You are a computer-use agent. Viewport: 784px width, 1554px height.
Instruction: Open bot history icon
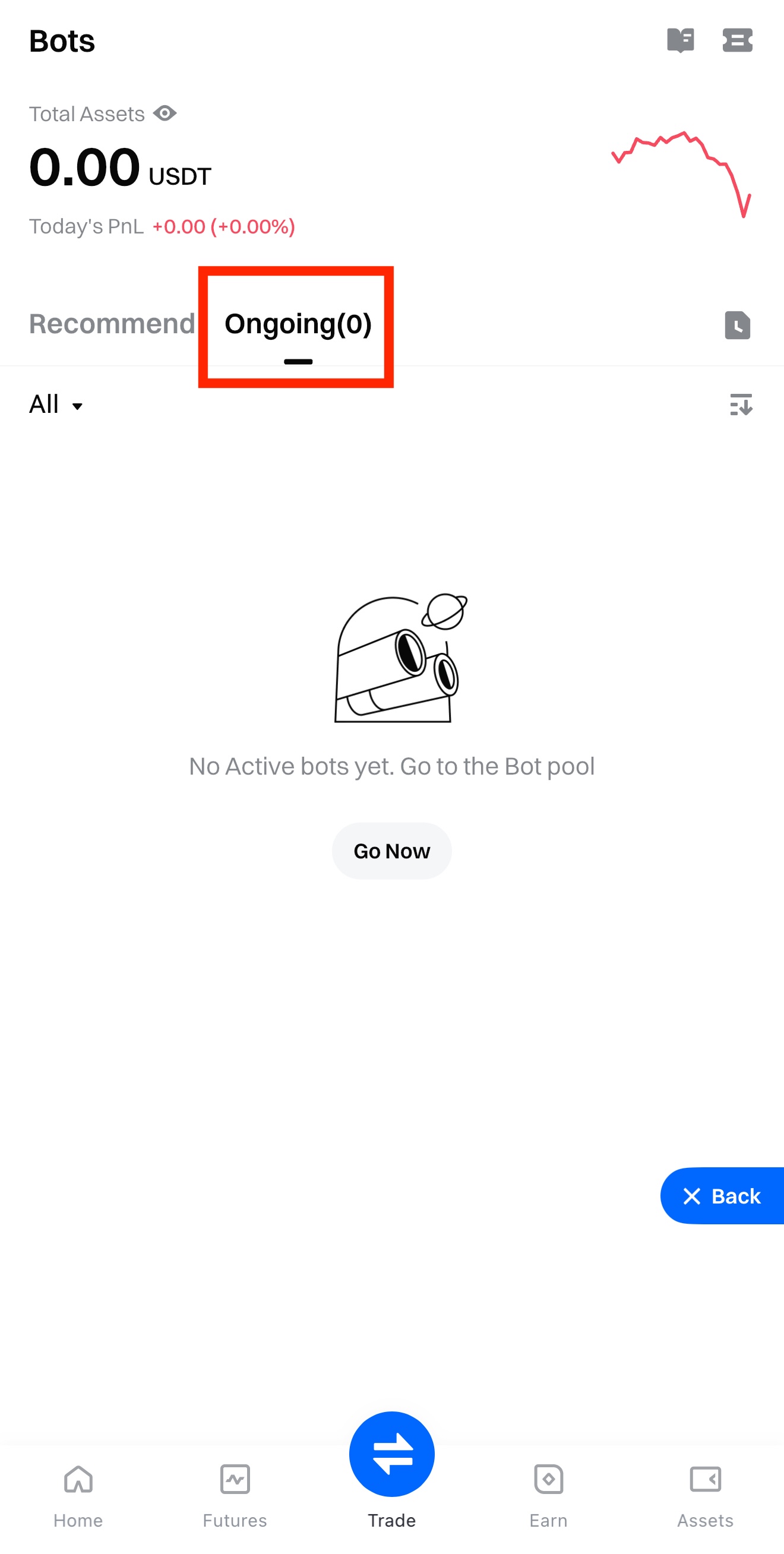click(737, 325)
